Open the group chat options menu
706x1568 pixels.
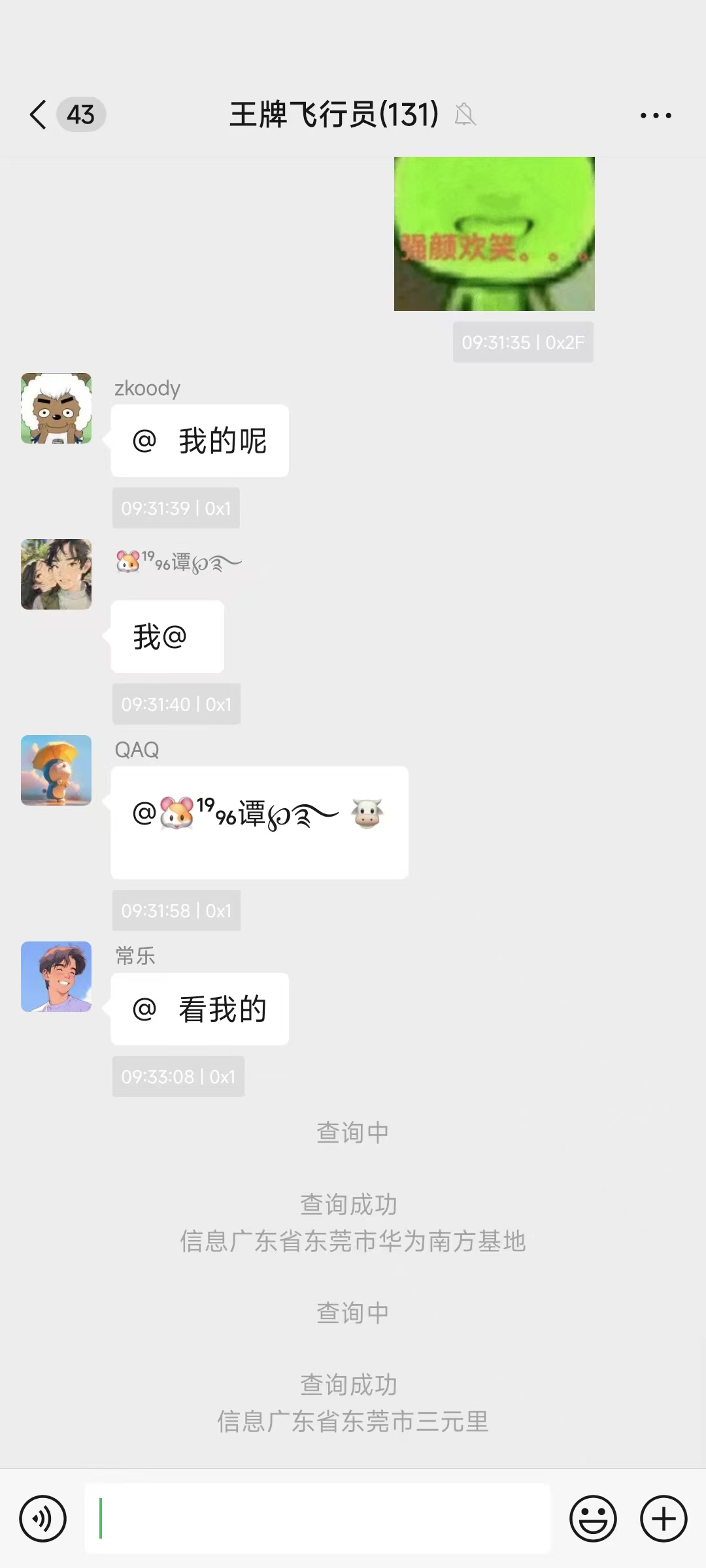(656, 116)
